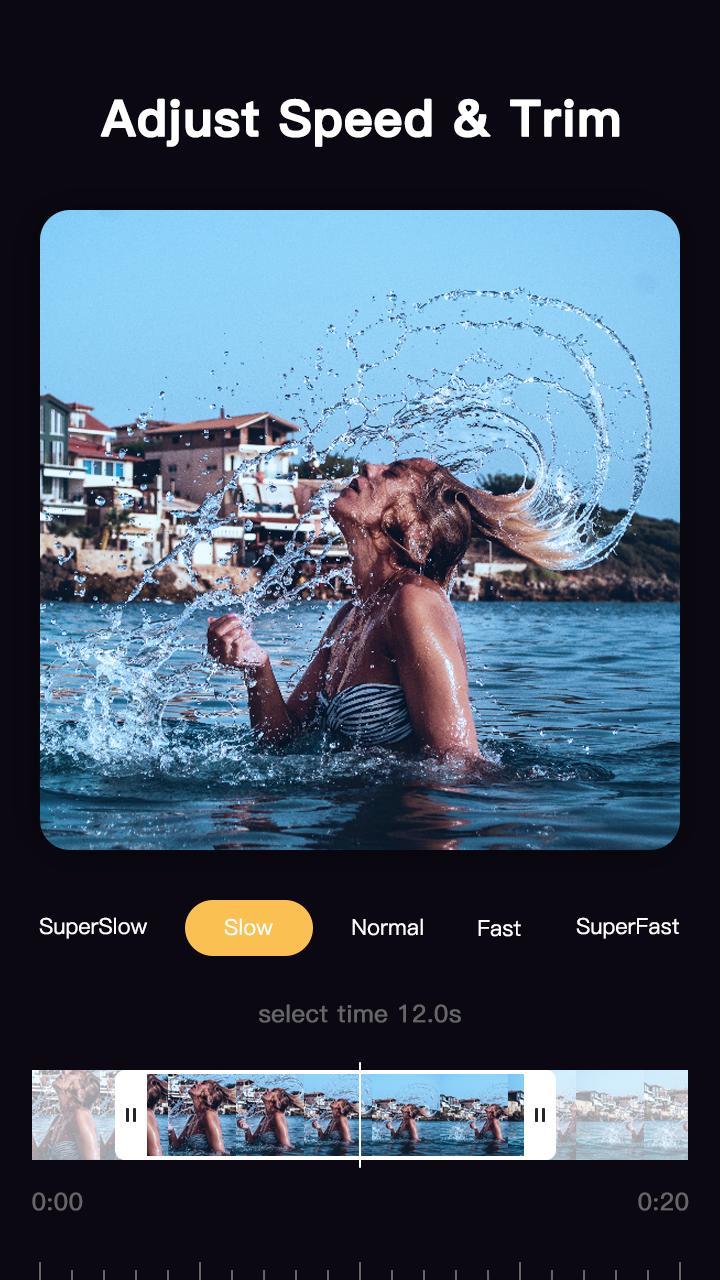The height and width of the screenshot is (1280, 720).
Task: Click the playhead marker on the filmstrip
Action: click(360, 1113)
